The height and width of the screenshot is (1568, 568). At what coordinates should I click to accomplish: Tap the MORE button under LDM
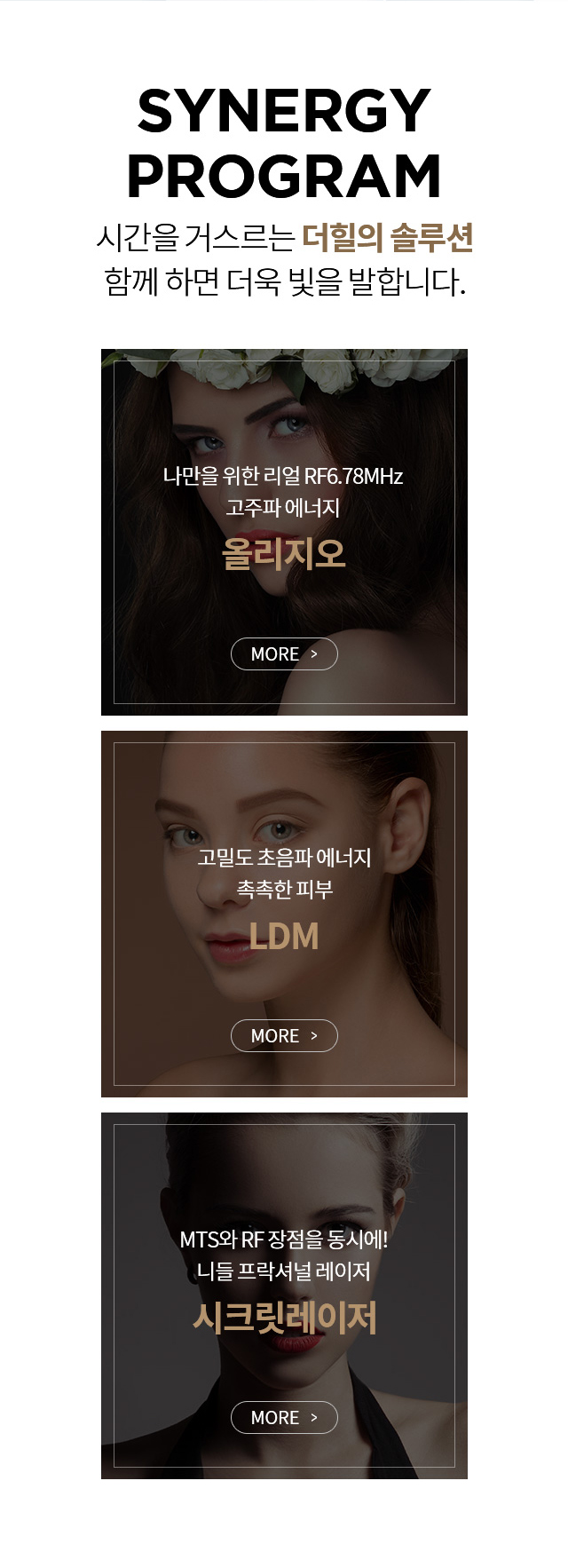tap(284, 1036)
